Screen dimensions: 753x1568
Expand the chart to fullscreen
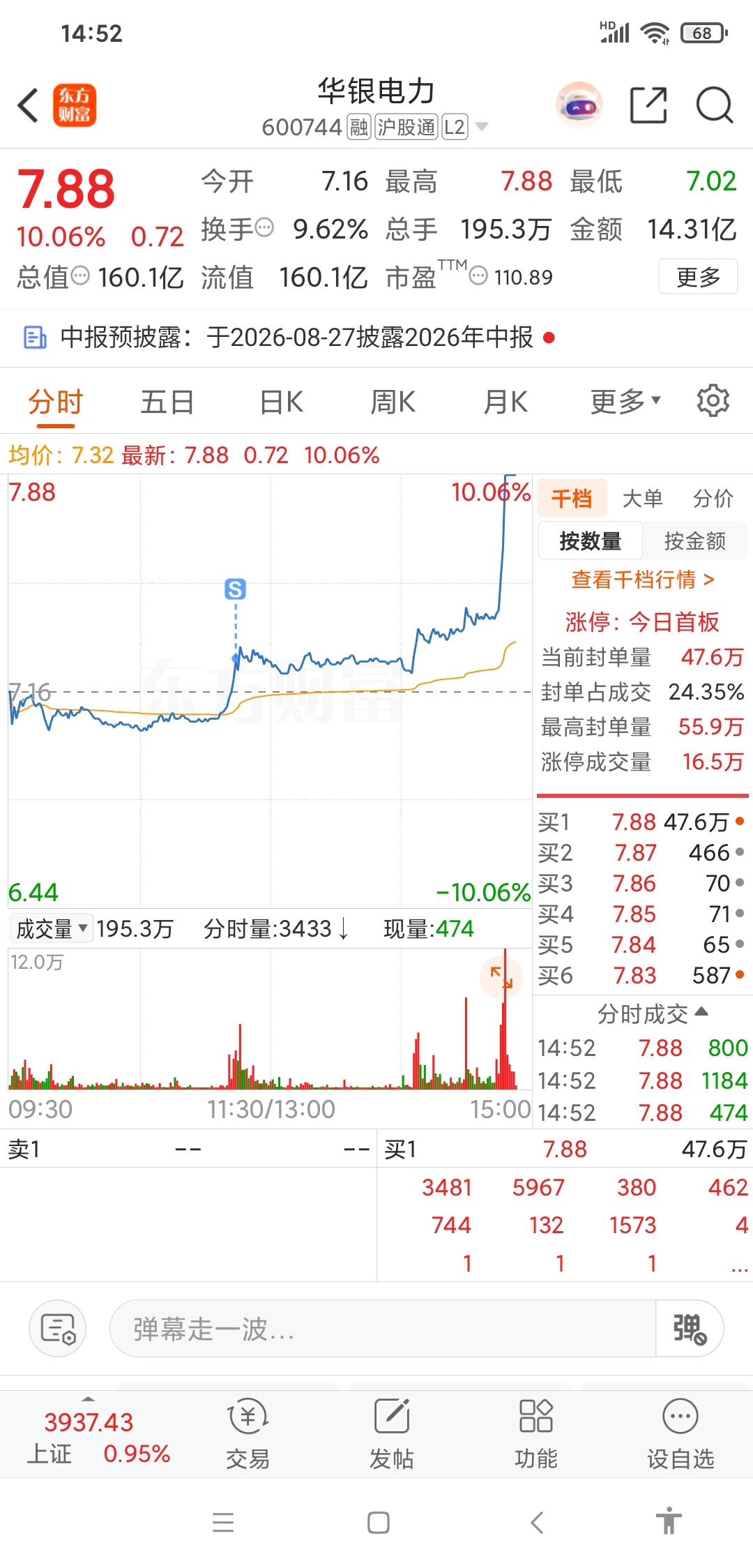point(501,978)
